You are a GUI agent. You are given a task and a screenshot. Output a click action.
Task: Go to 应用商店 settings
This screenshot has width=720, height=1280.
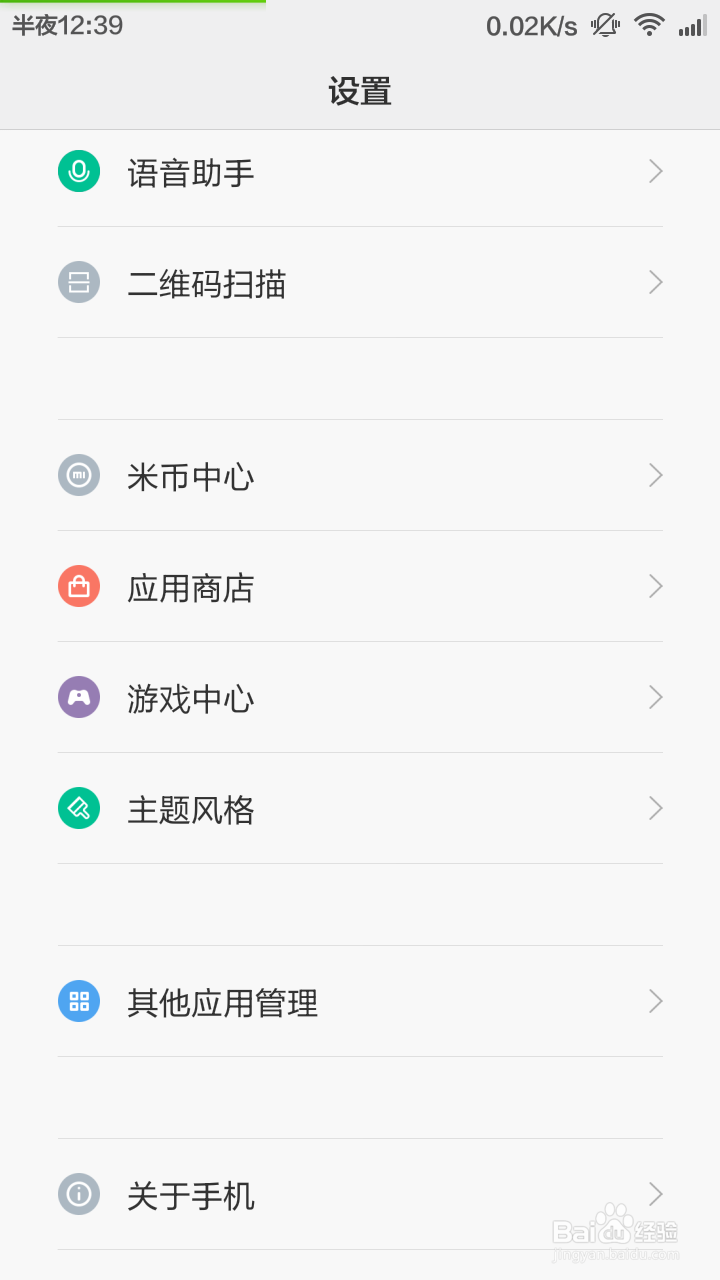[360, 587]
